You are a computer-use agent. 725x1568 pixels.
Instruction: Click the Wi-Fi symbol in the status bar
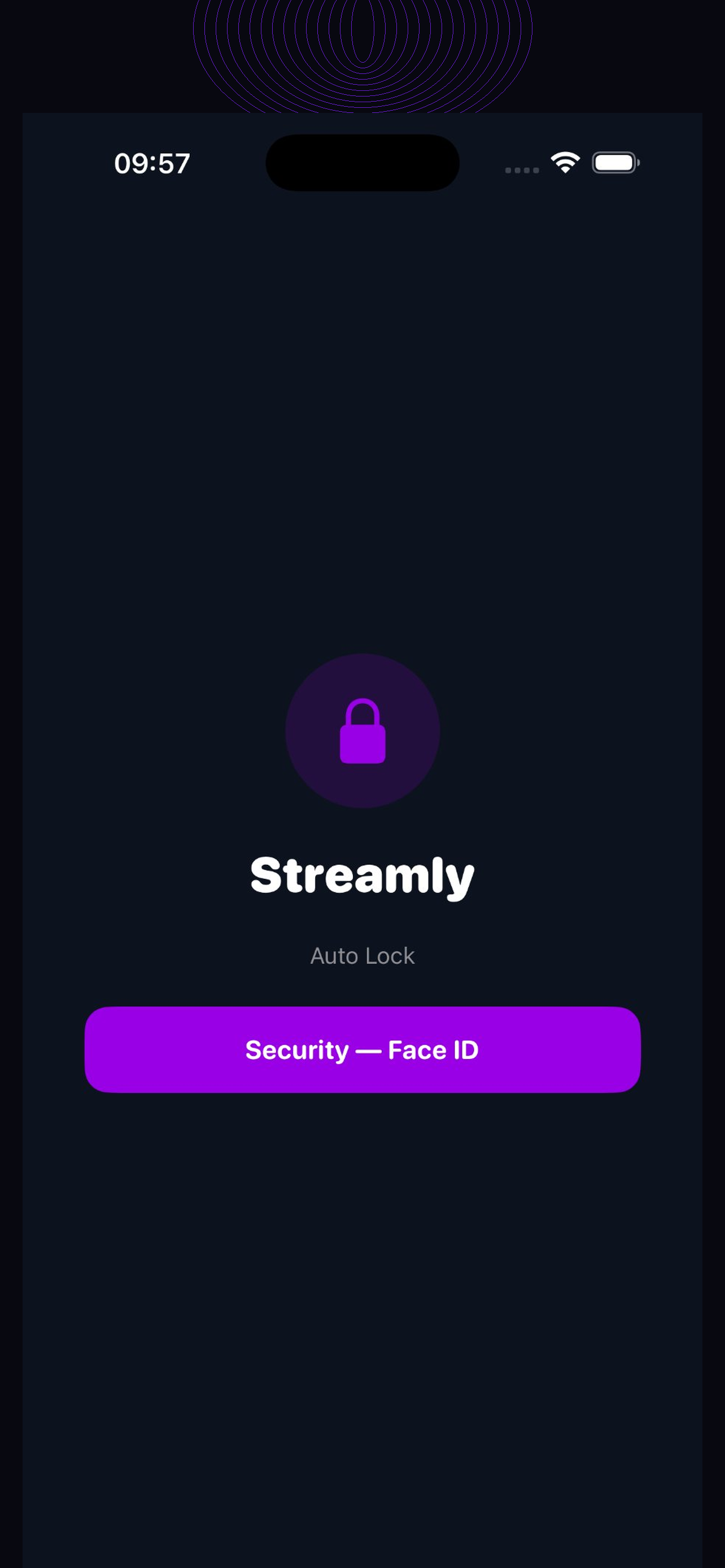(564, 162)
